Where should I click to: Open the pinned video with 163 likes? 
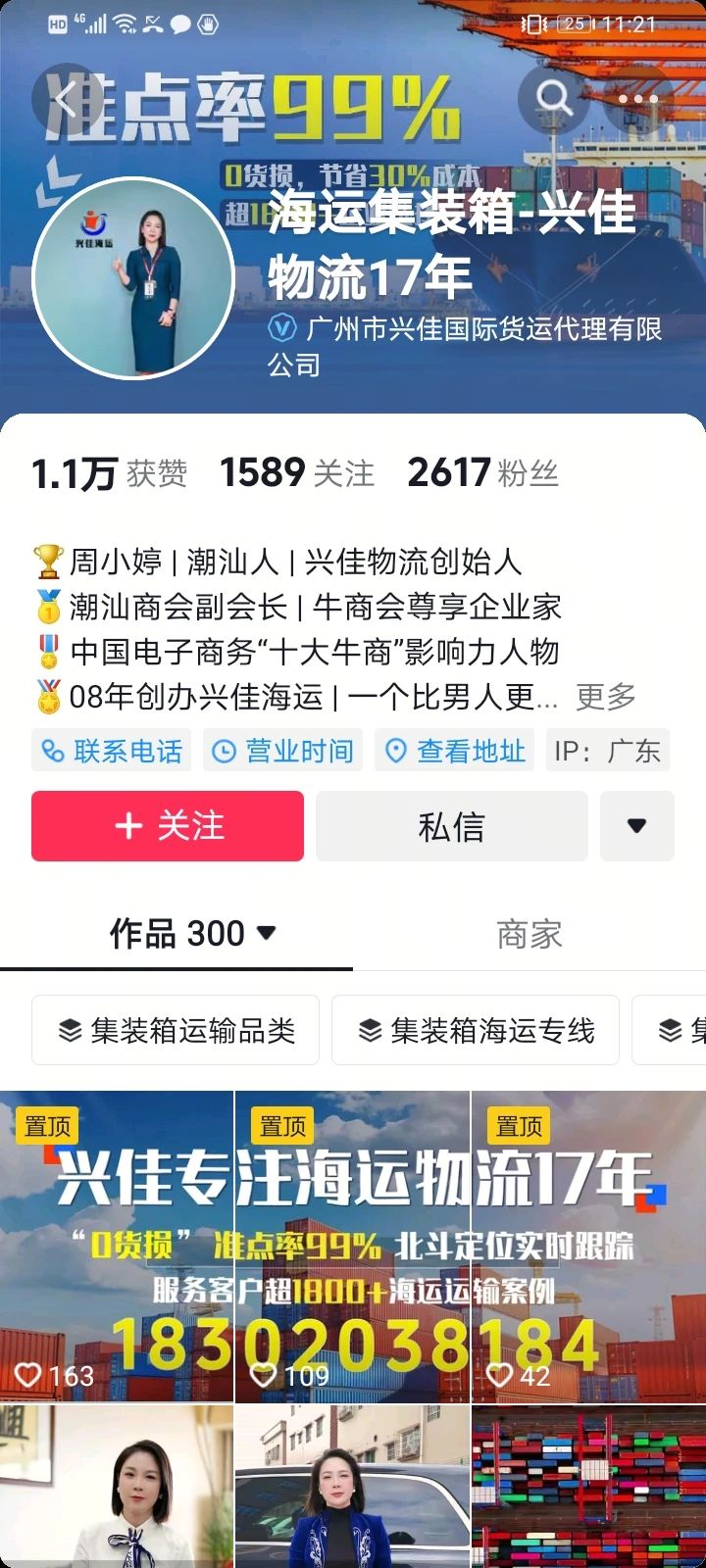(x=117, y=1245)
